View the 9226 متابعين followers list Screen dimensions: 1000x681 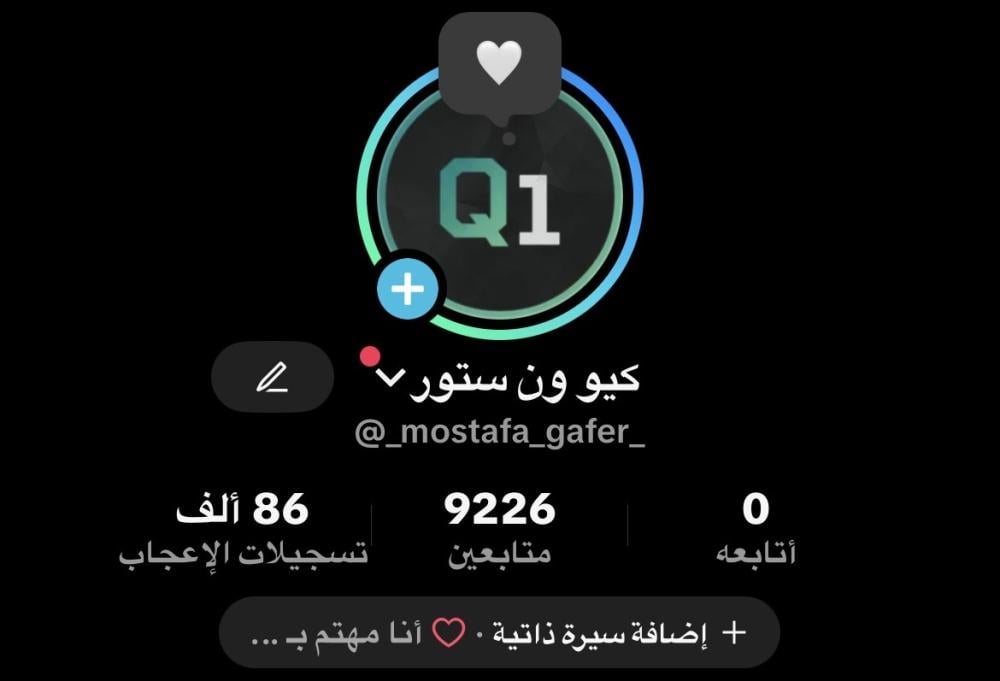500,528
